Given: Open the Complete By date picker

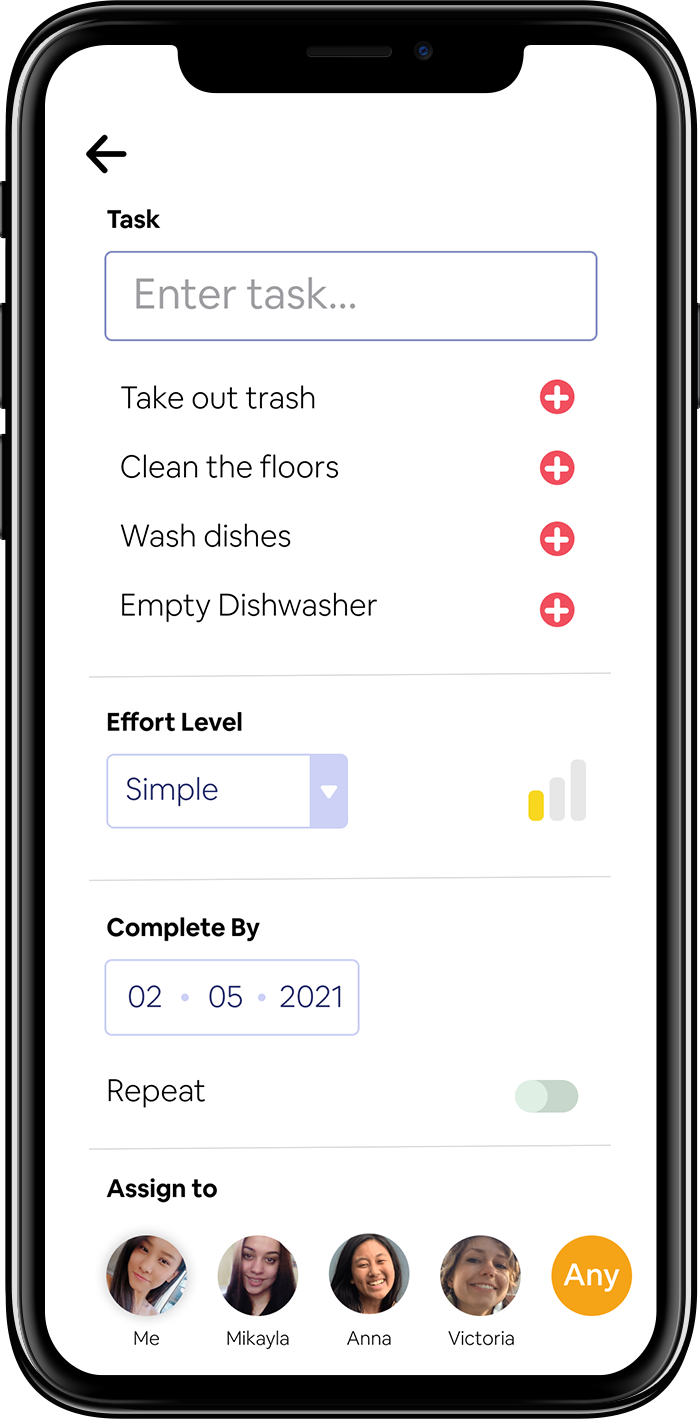Looking at the screenshot, I should click(232, 997).
